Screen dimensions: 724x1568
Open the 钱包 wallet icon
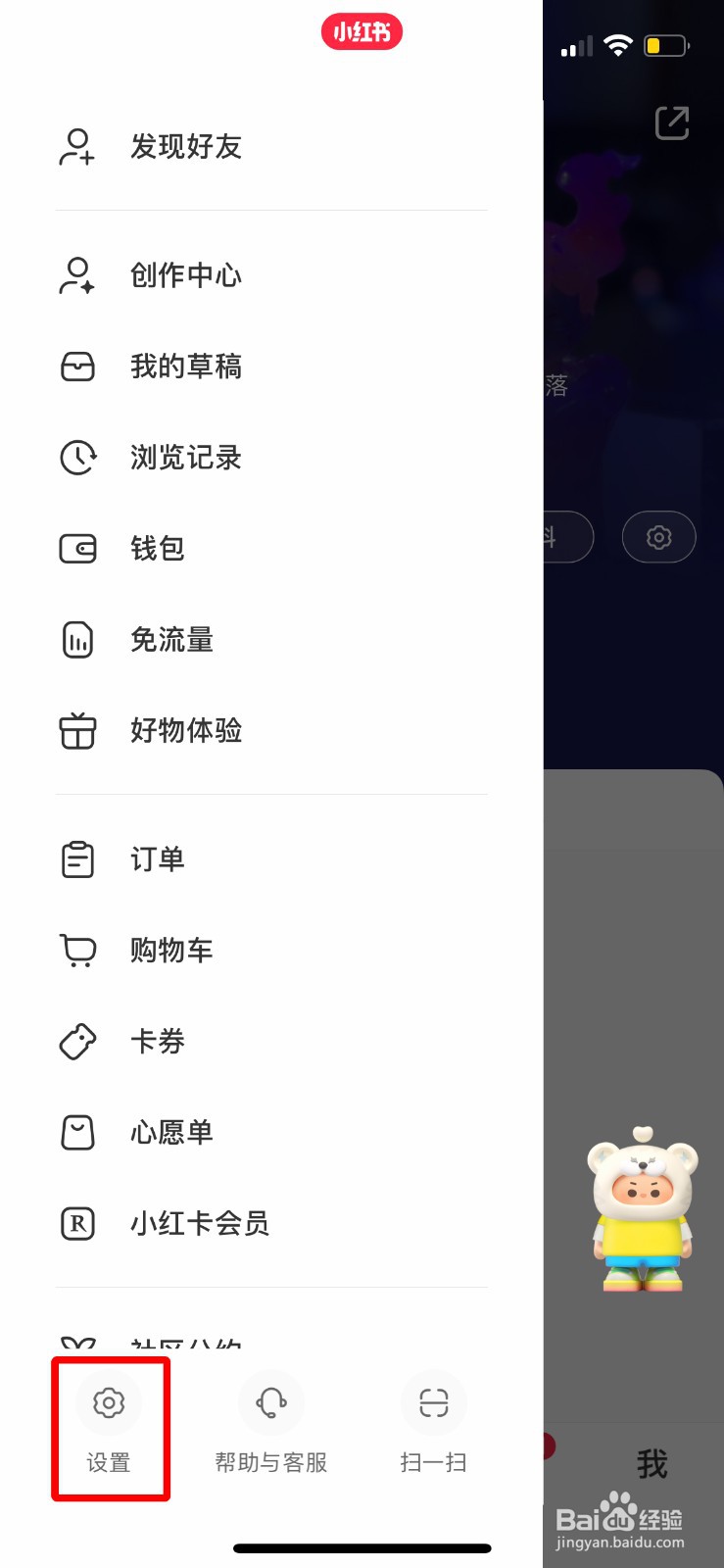pyautogui.click(x=78, y=549)
